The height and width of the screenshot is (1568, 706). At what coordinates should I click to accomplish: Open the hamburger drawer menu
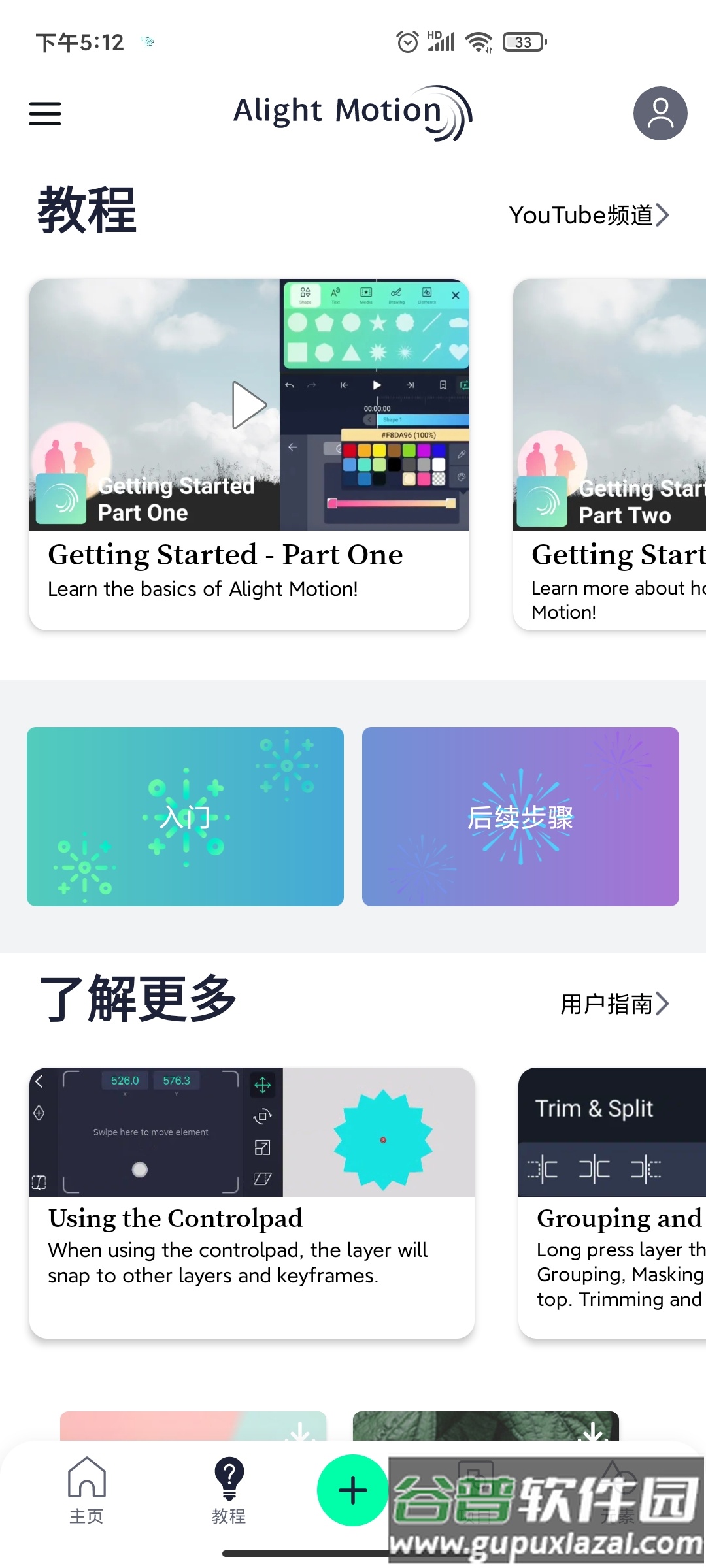(x=45, y=114)
